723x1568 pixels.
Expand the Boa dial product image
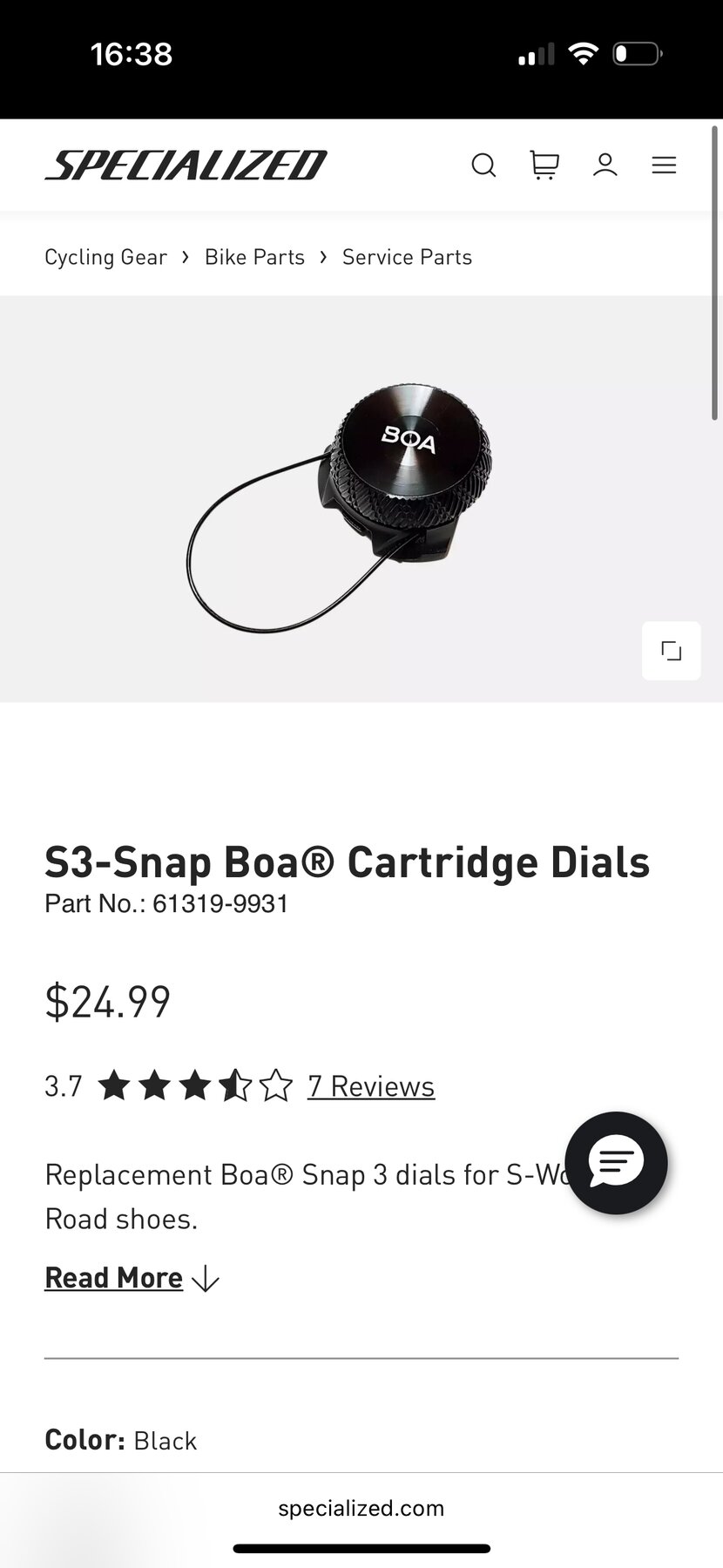(x=671, y=650)
